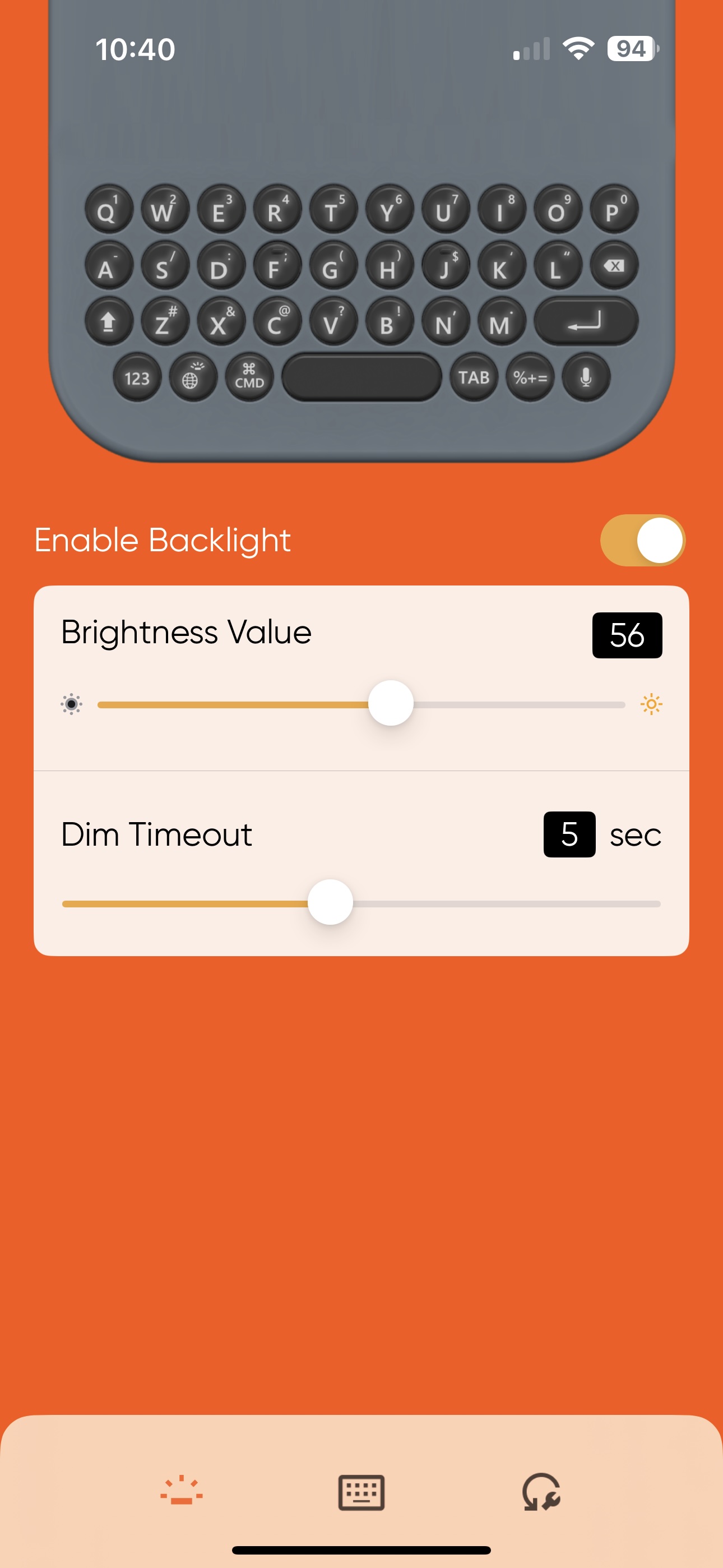
Task: Switch to the backlight tab
Action: click(182, 1492)
